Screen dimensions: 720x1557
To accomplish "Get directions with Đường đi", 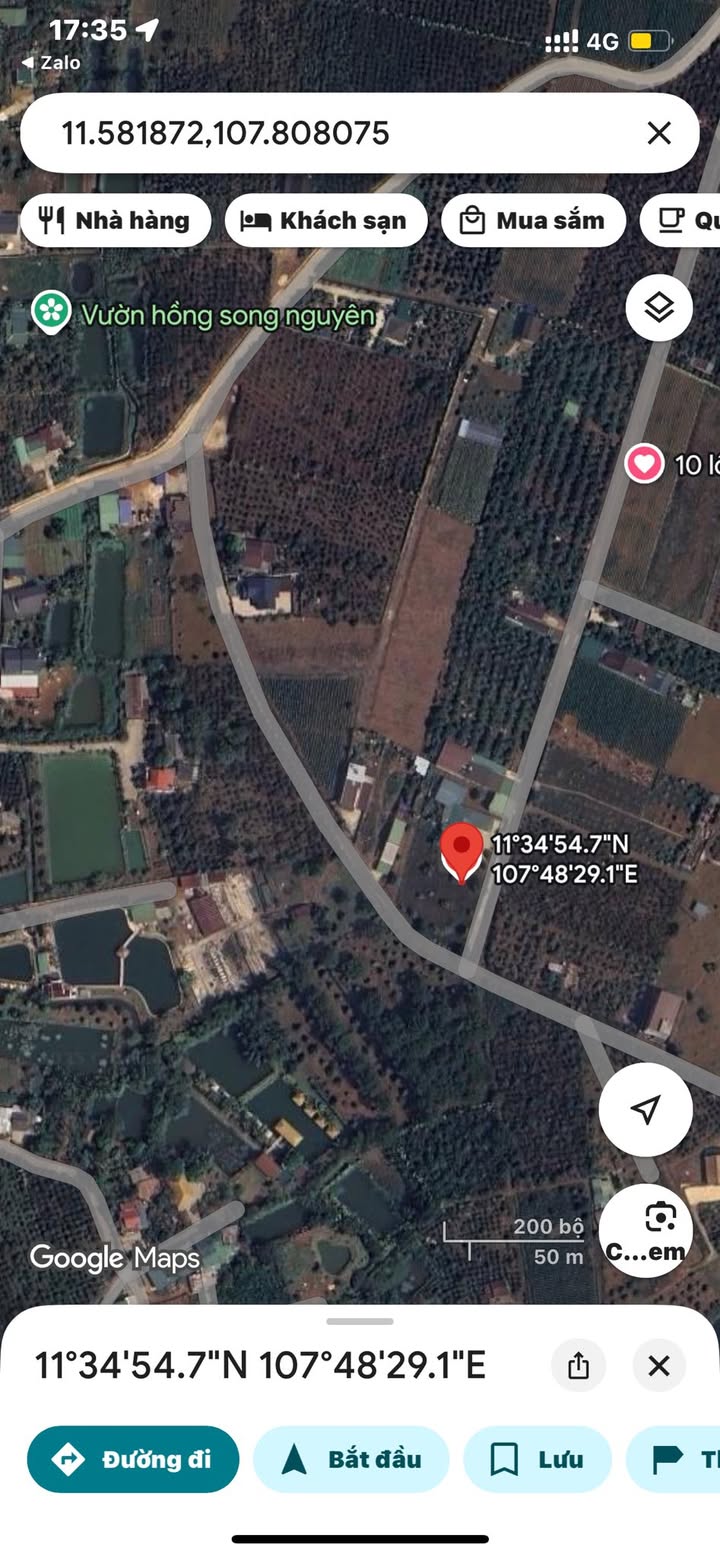I will pyautogui.click(x=133, y=1459).
